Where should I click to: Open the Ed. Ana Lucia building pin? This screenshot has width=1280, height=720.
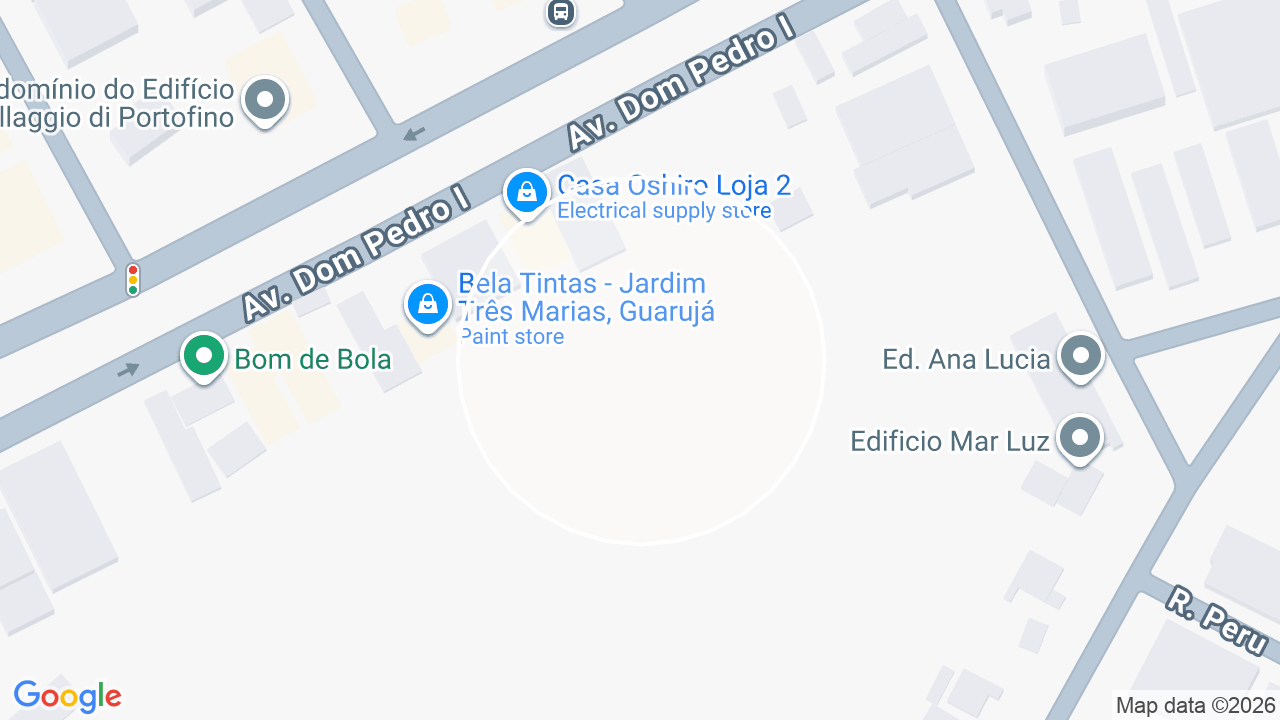[1080, 357]
